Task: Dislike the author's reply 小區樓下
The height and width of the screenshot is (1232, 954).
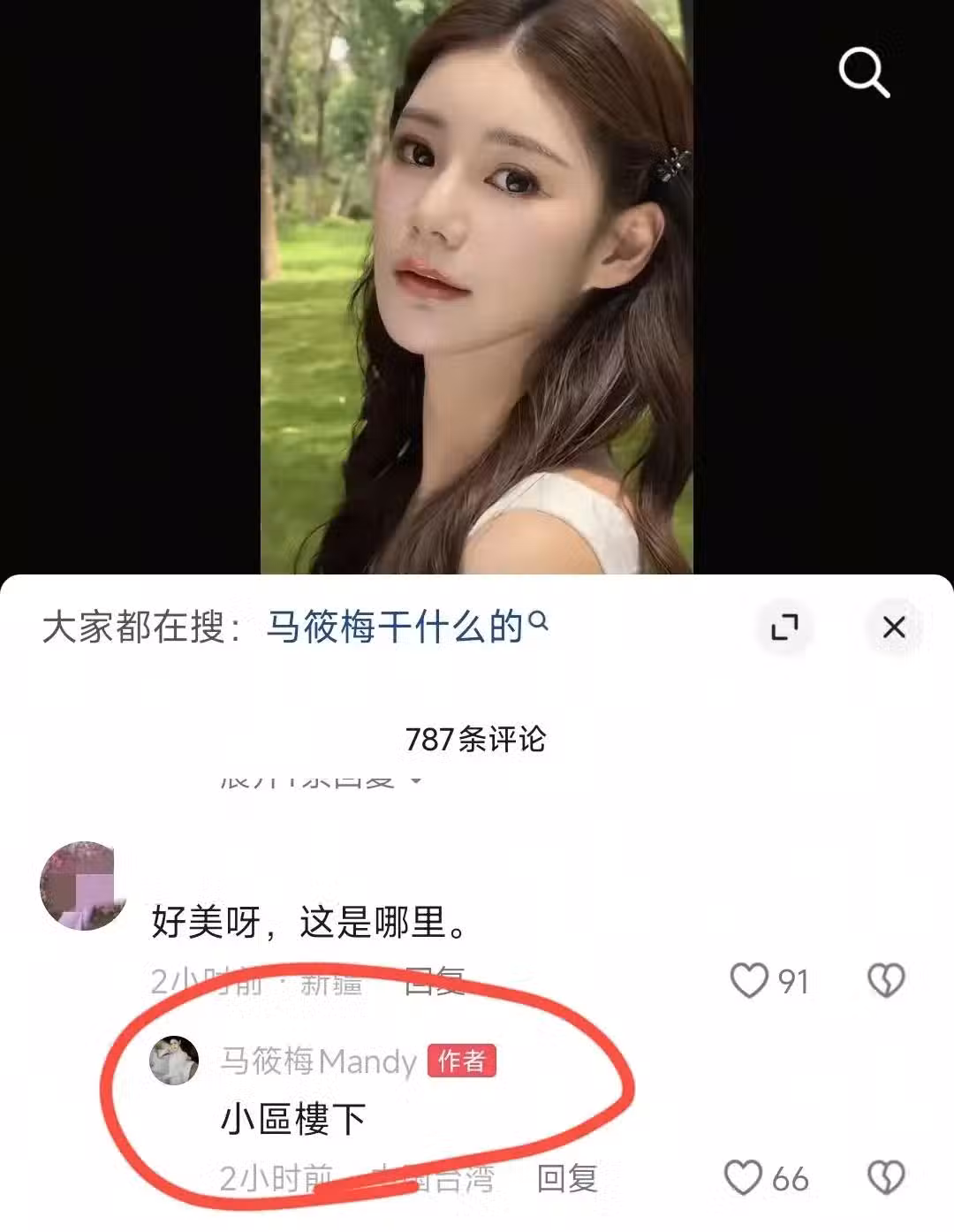Action: point(886,1178)
